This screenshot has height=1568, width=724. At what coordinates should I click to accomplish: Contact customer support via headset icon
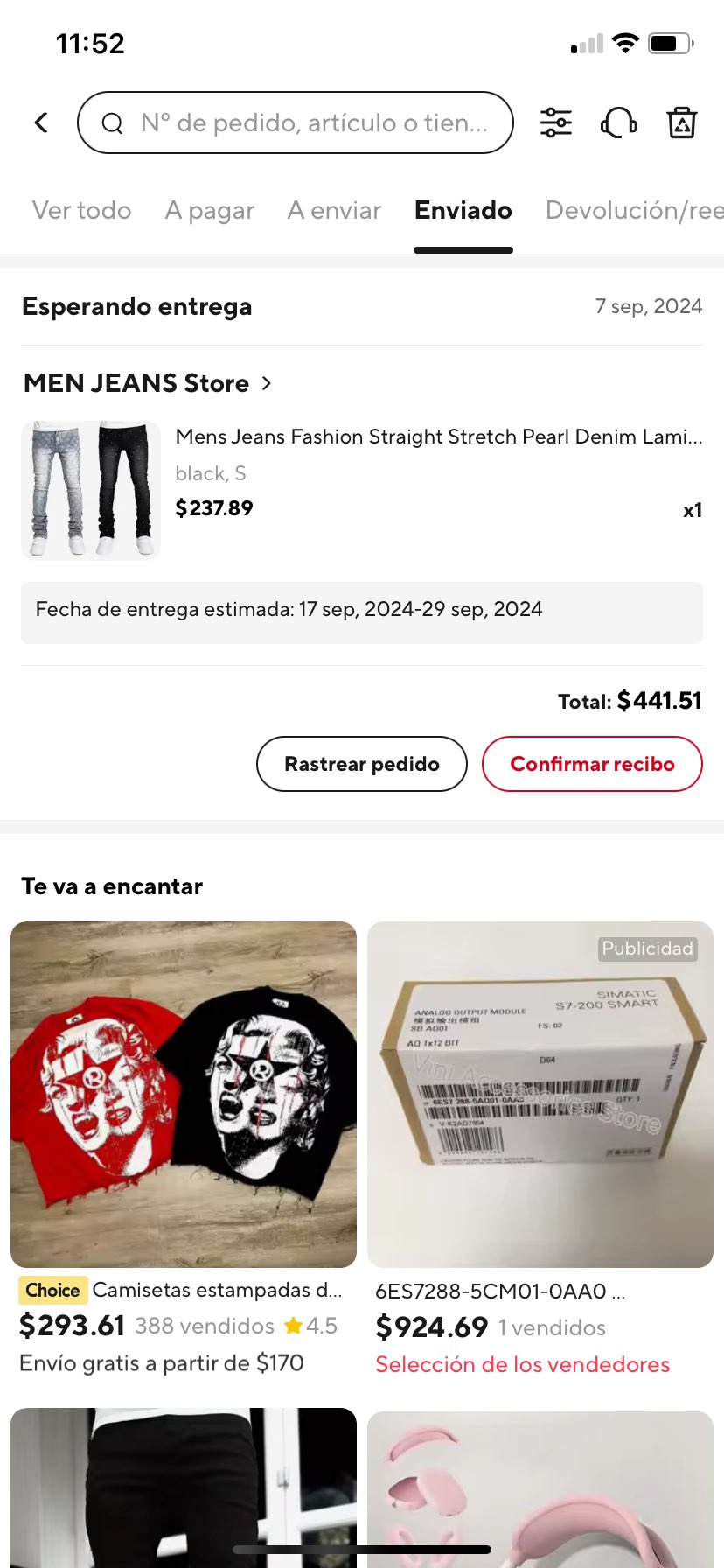pos(618,122)
